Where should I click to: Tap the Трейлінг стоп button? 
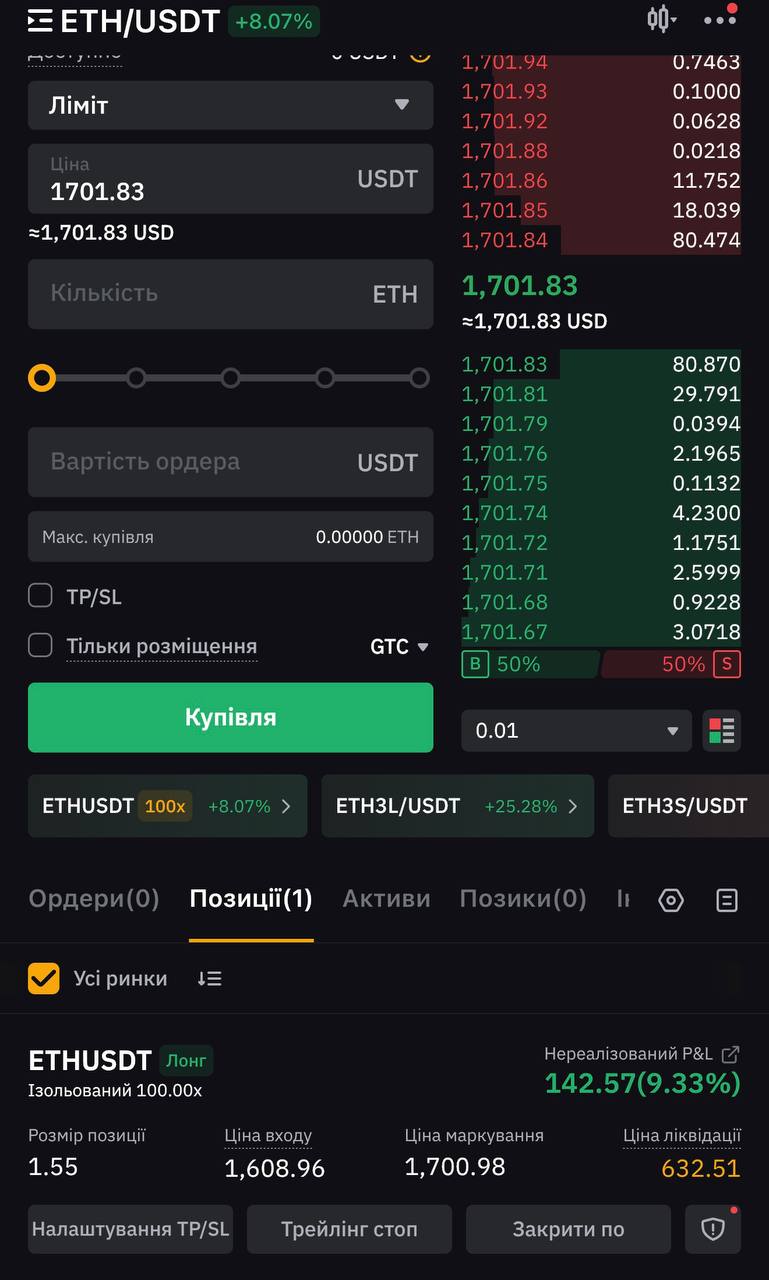349,1229
